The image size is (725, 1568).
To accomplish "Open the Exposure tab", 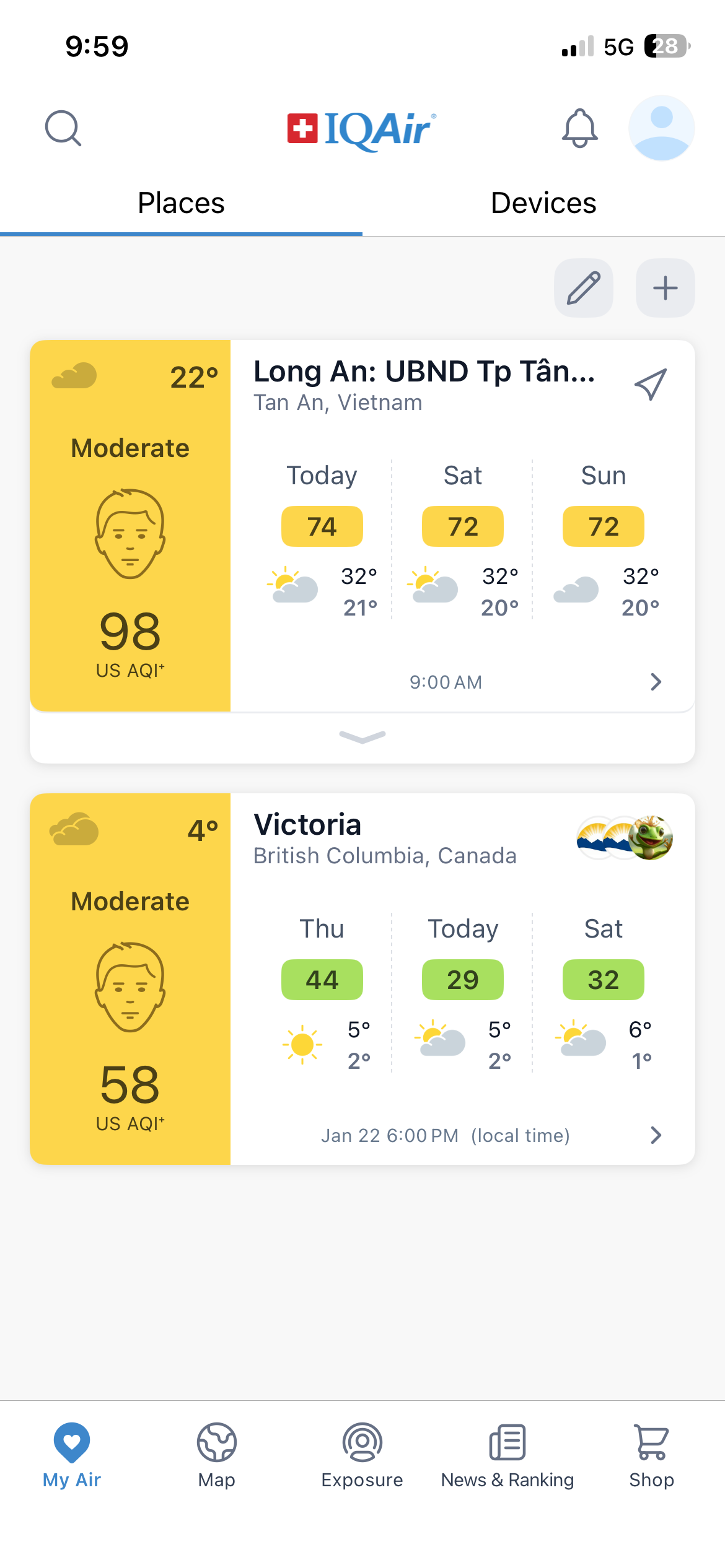I will [362, 1455].
